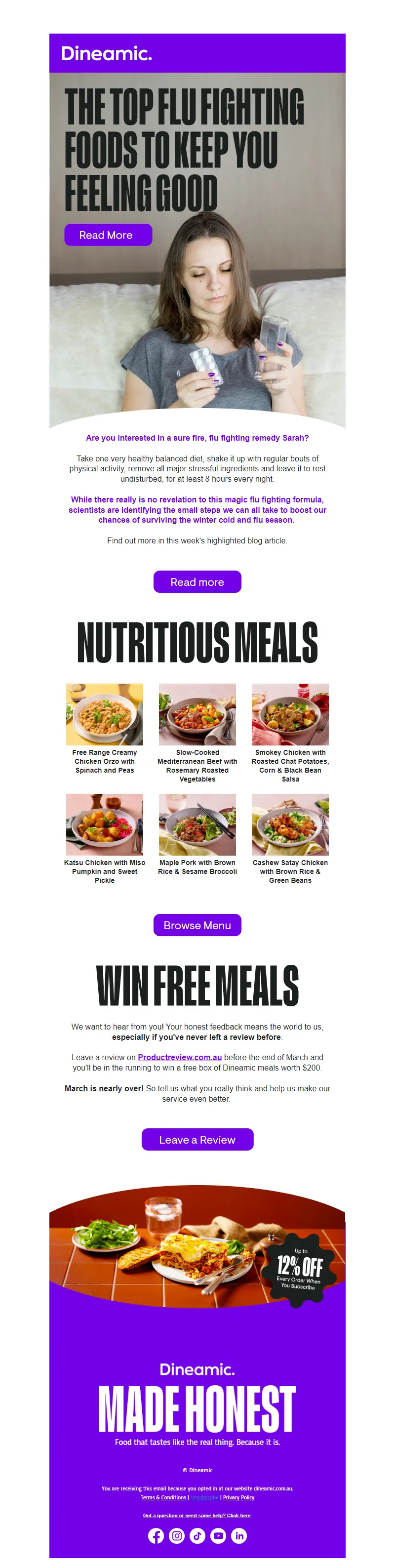Tap the Leave a Review button
The width and height of the screenshot is (395, 1568).
(x=197, y=1140)
